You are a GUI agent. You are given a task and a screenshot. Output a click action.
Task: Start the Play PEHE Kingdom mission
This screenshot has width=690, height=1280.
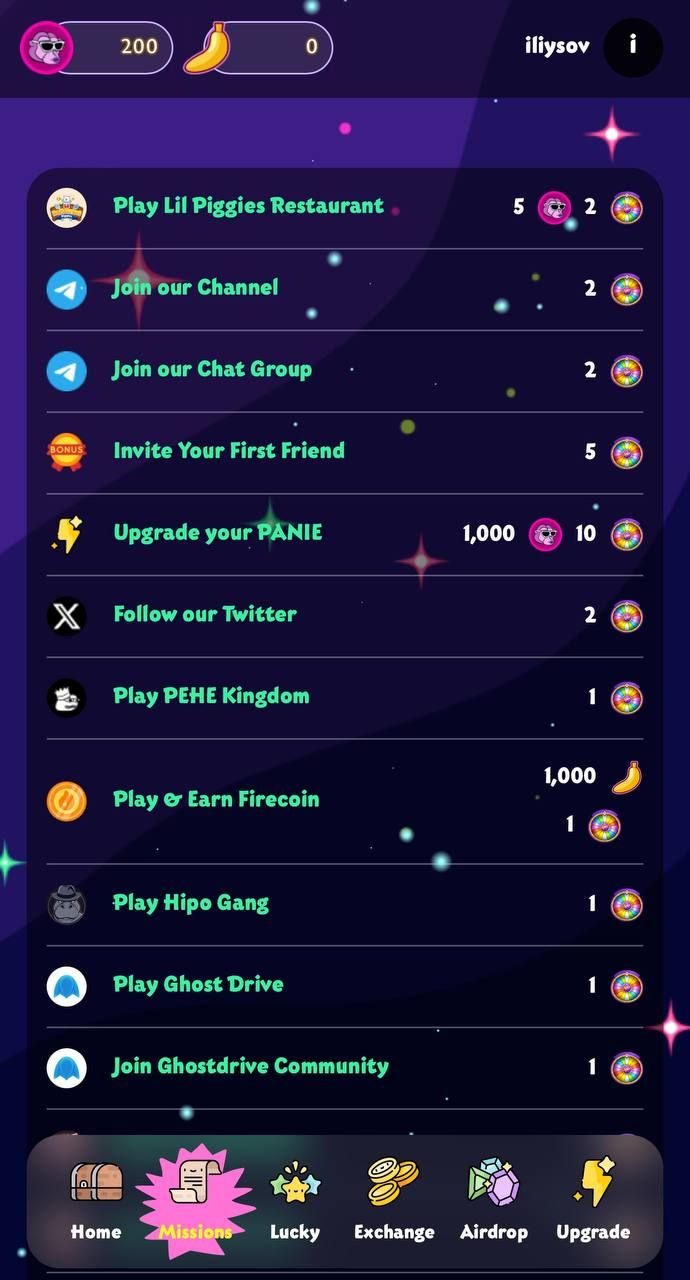point(211,697)
